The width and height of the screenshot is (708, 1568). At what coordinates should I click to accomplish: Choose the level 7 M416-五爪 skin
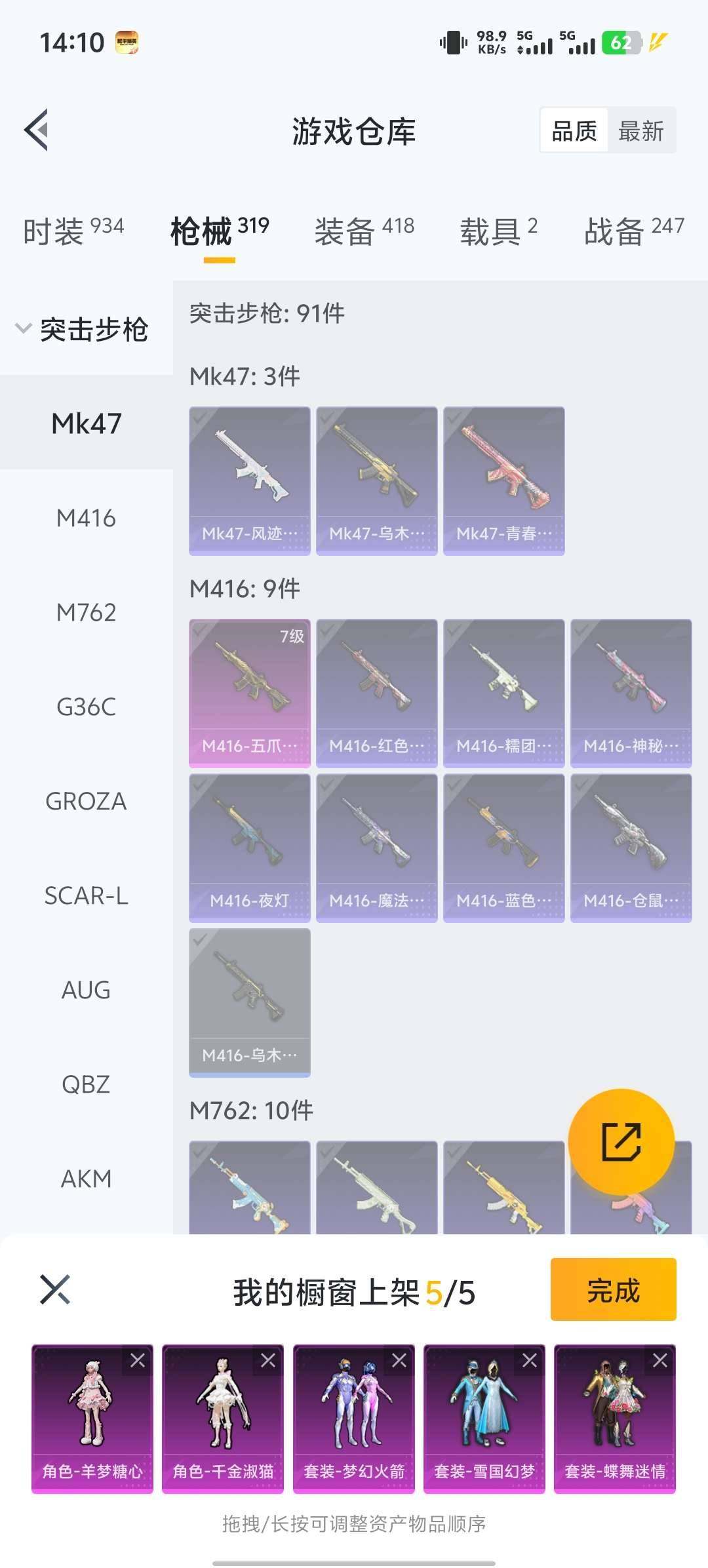coord(249,693)
